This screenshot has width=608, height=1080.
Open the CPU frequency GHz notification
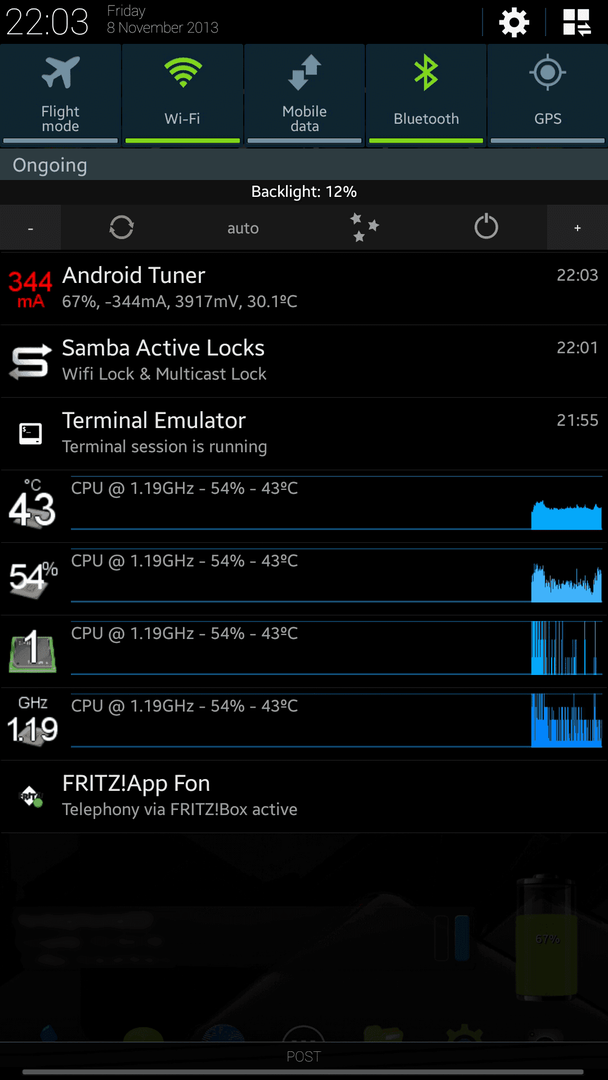pos(304,724)
